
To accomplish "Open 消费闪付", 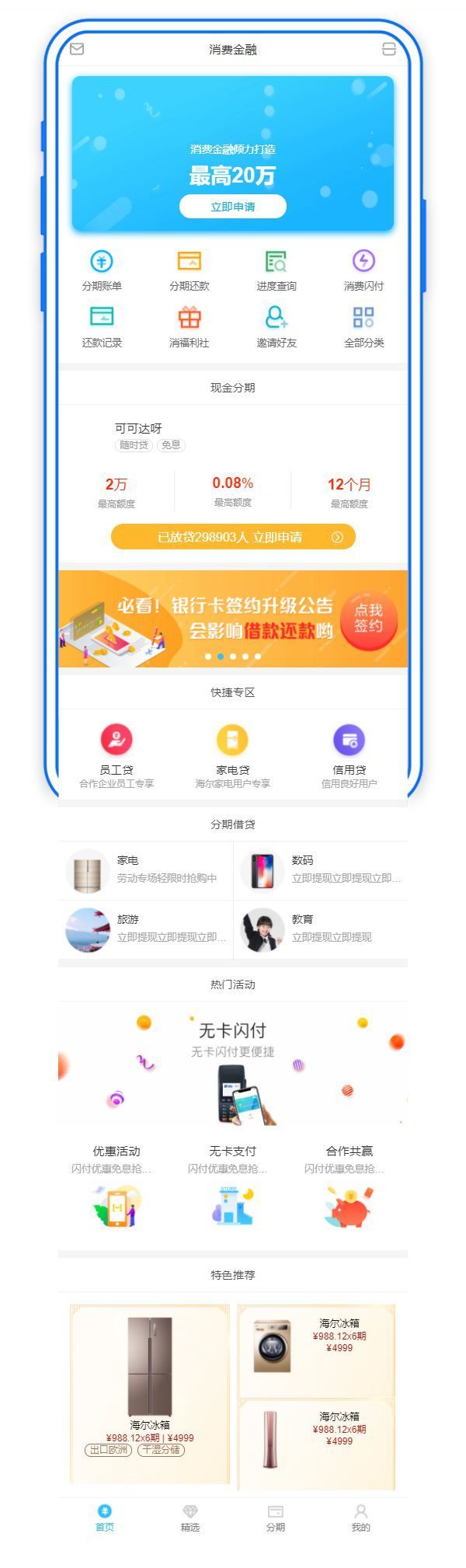I will 363,269.
